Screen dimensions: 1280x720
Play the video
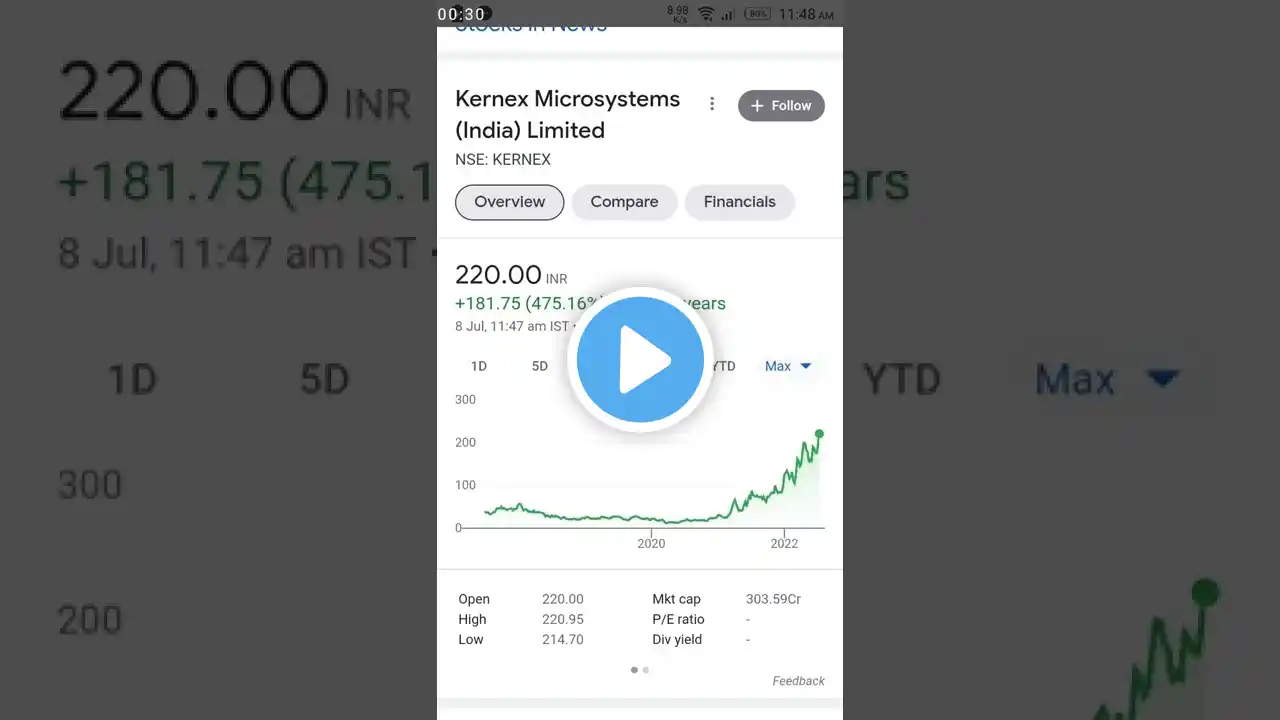click(x=640, y=360)
